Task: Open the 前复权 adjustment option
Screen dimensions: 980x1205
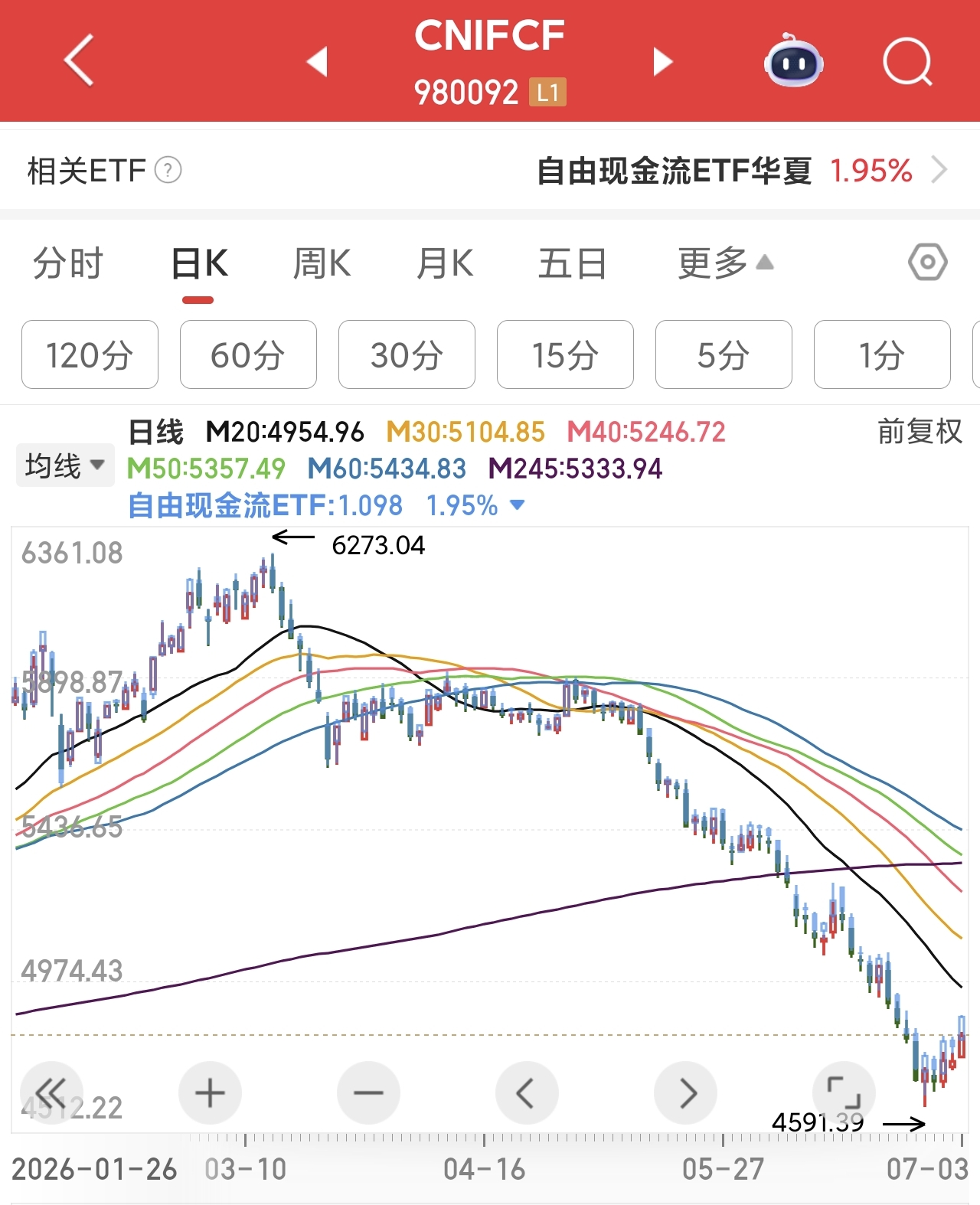Action: [x=920, y=432]
